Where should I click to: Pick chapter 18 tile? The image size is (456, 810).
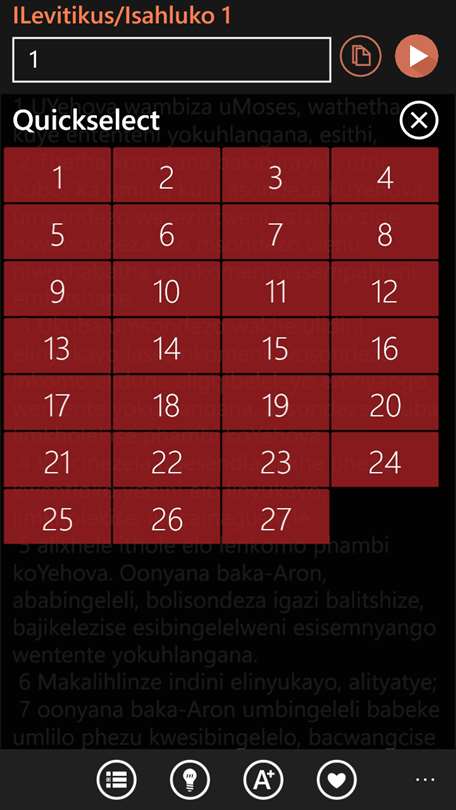tap(166, 402)
